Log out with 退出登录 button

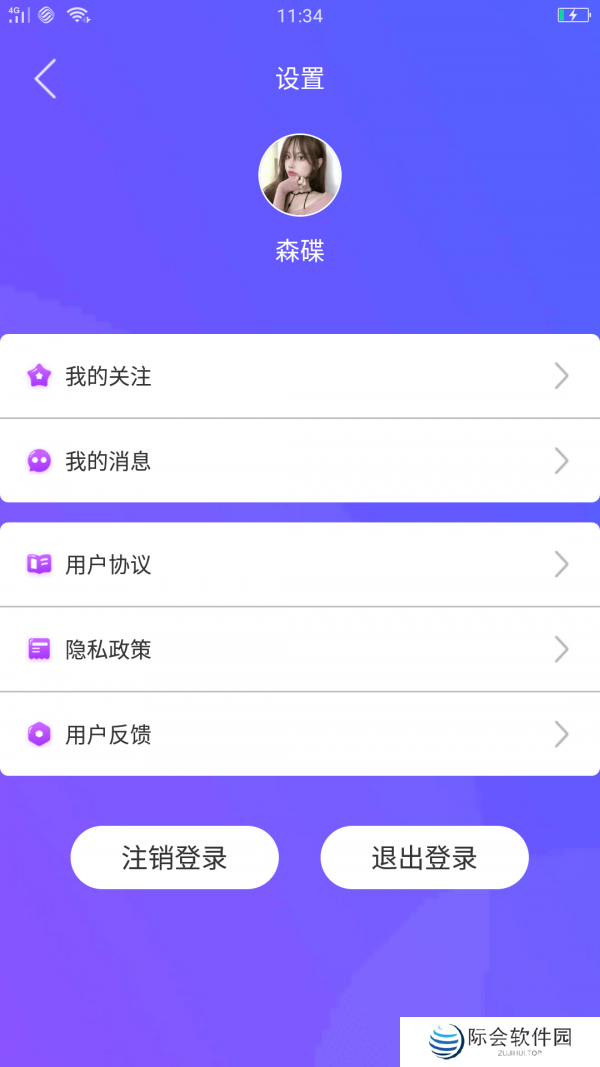[424, 857]
